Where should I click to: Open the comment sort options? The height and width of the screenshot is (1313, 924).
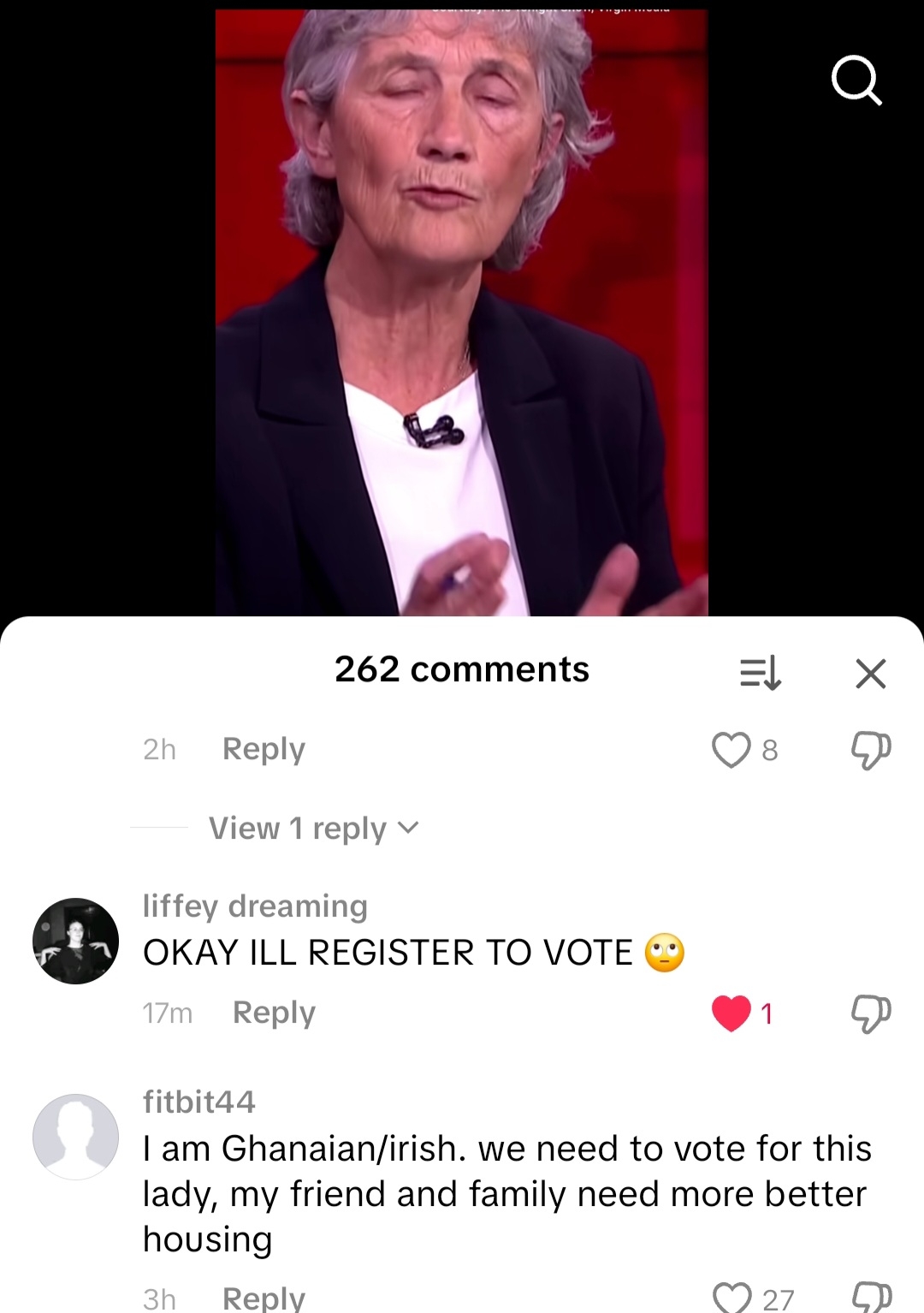click(760, 673)
